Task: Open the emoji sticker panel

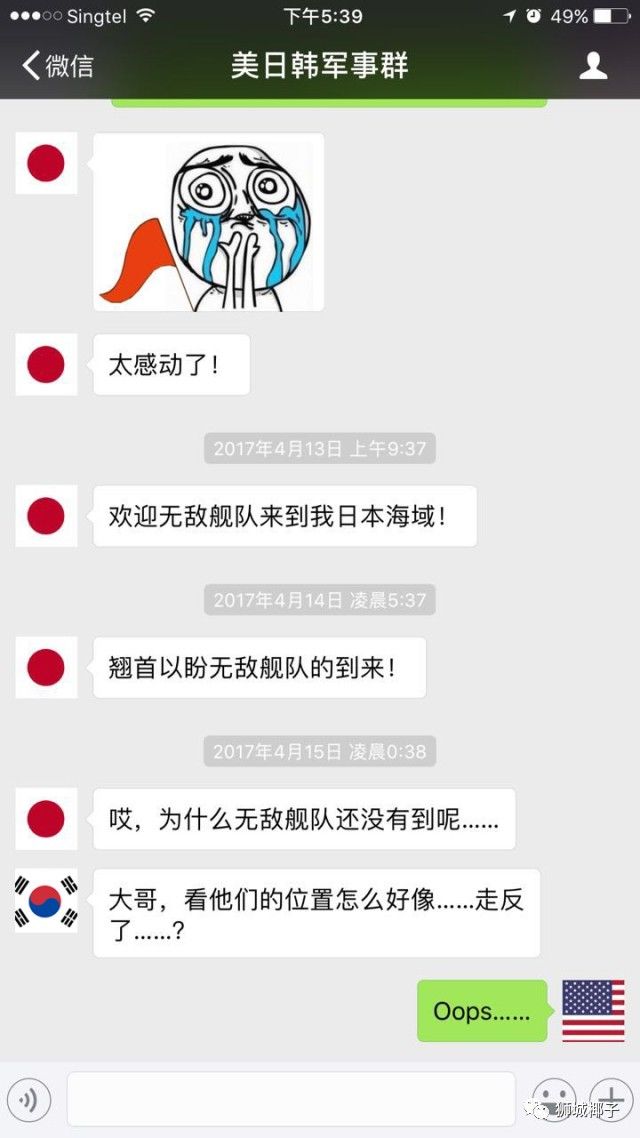Action: point(553,1098)
